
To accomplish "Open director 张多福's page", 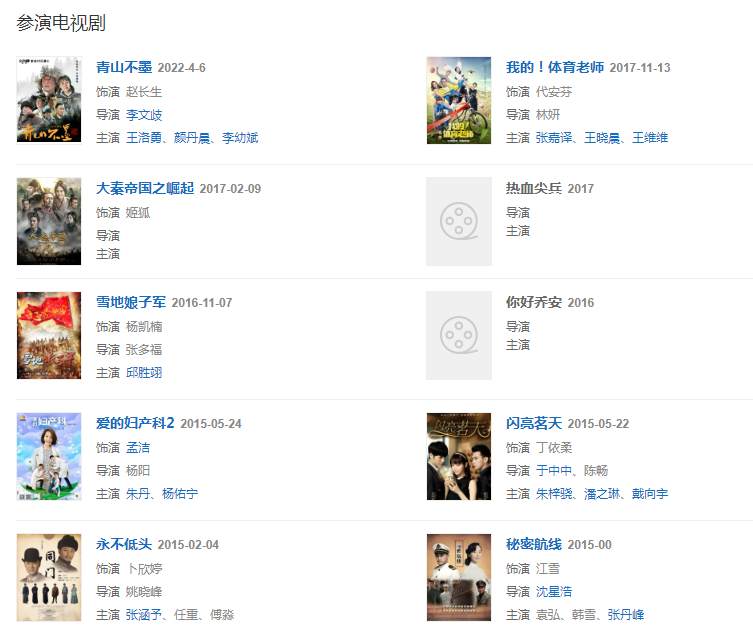I will [x=144, y=350].
